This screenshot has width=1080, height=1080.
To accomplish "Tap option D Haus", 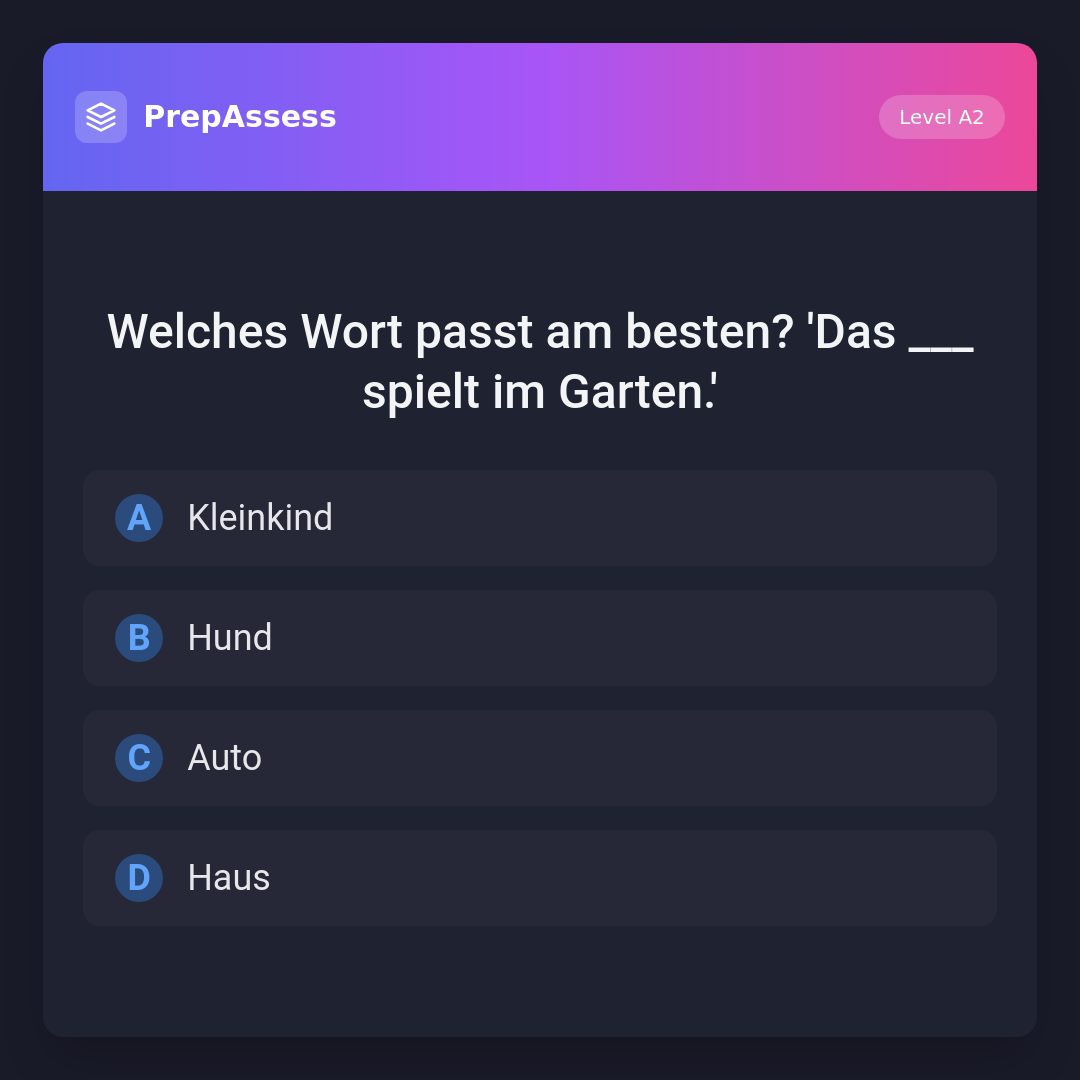I will [x=539, y=878].
